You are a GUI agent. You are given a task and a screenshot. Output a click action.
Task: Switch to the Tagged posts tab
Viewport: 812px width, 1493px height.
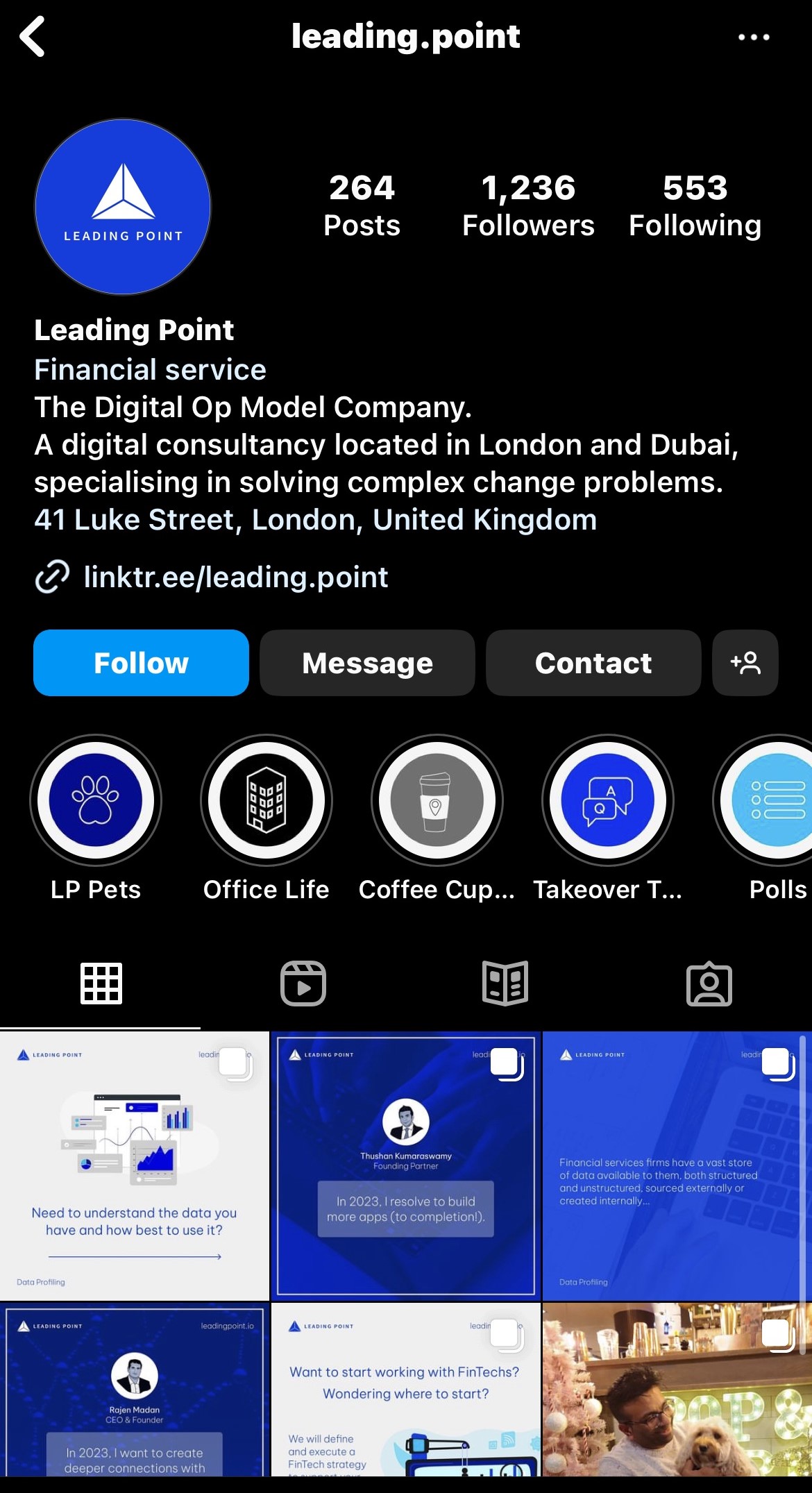pos(709,984)
